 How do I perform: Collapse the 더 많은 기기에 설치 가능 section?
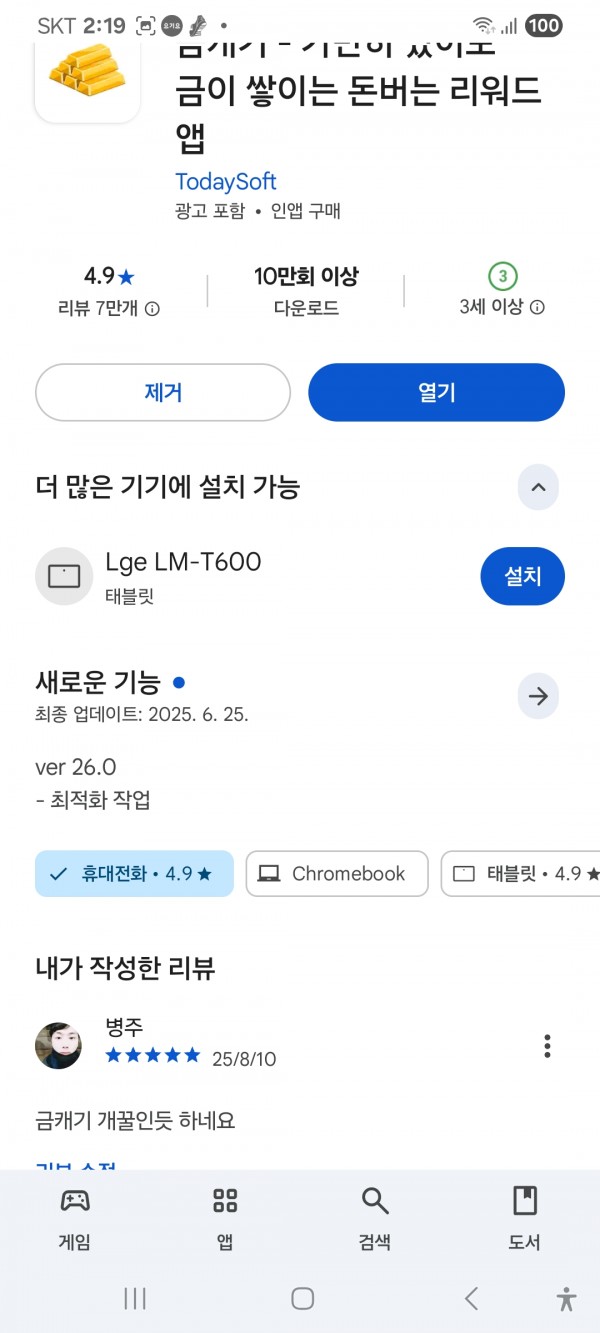(538, 488)
